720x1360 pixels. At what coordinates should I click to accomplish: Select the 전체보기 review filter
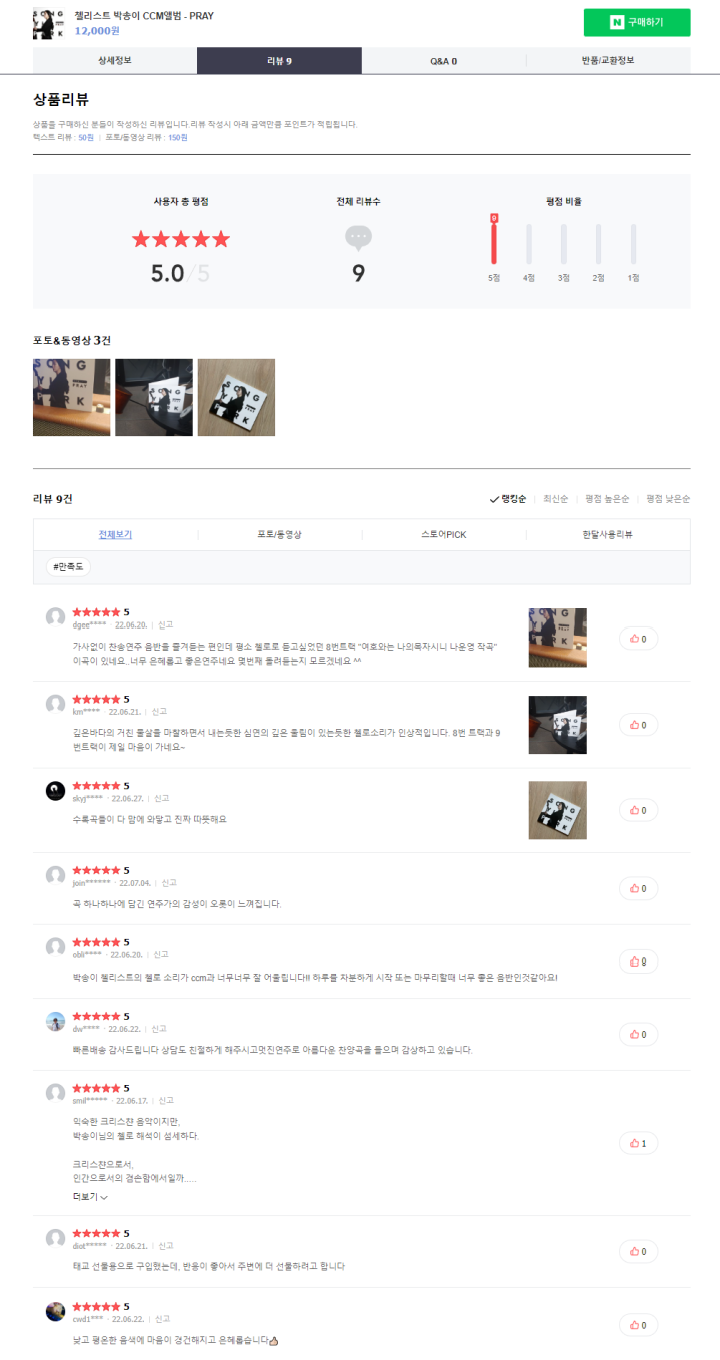115,535
